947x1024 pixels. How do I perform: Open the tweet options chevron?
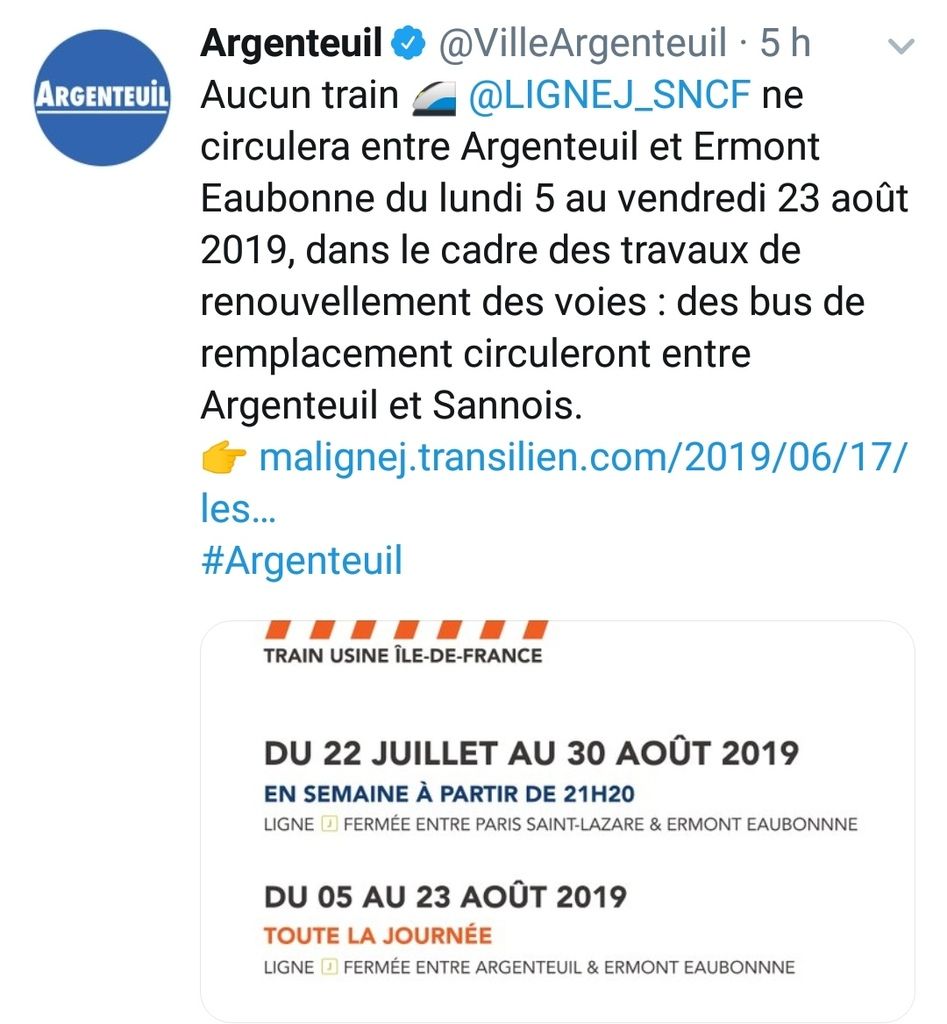click(x=902, y=46)
